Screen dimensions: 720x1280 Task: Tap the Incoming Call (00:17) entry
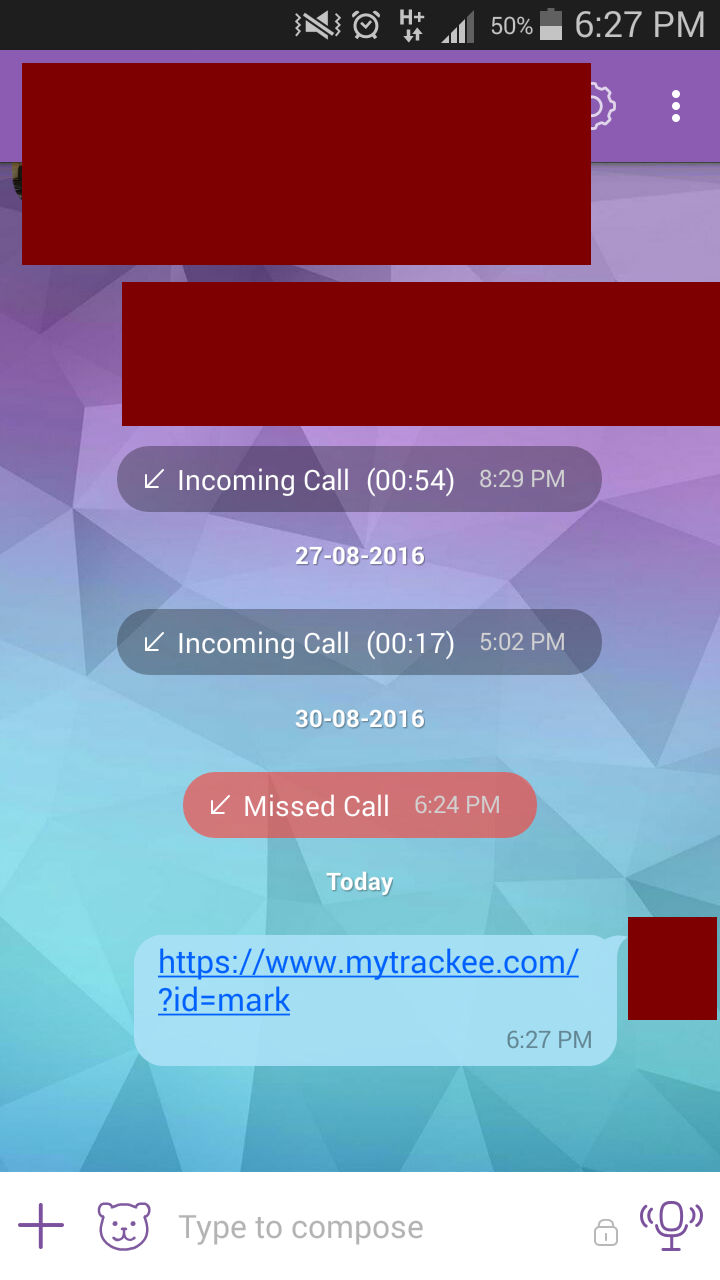360,642
